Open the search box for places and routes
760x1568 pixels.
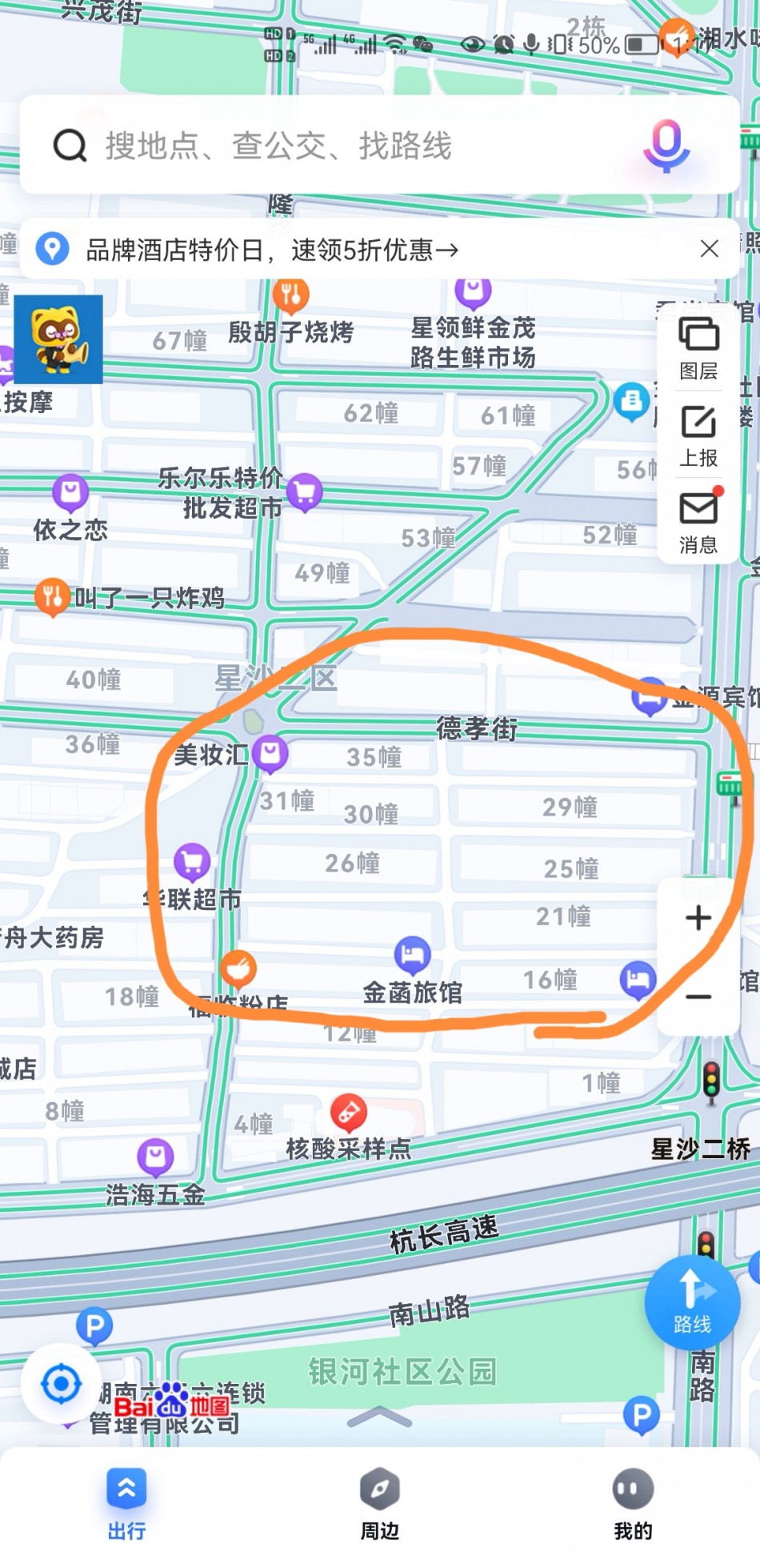point(320,146)
